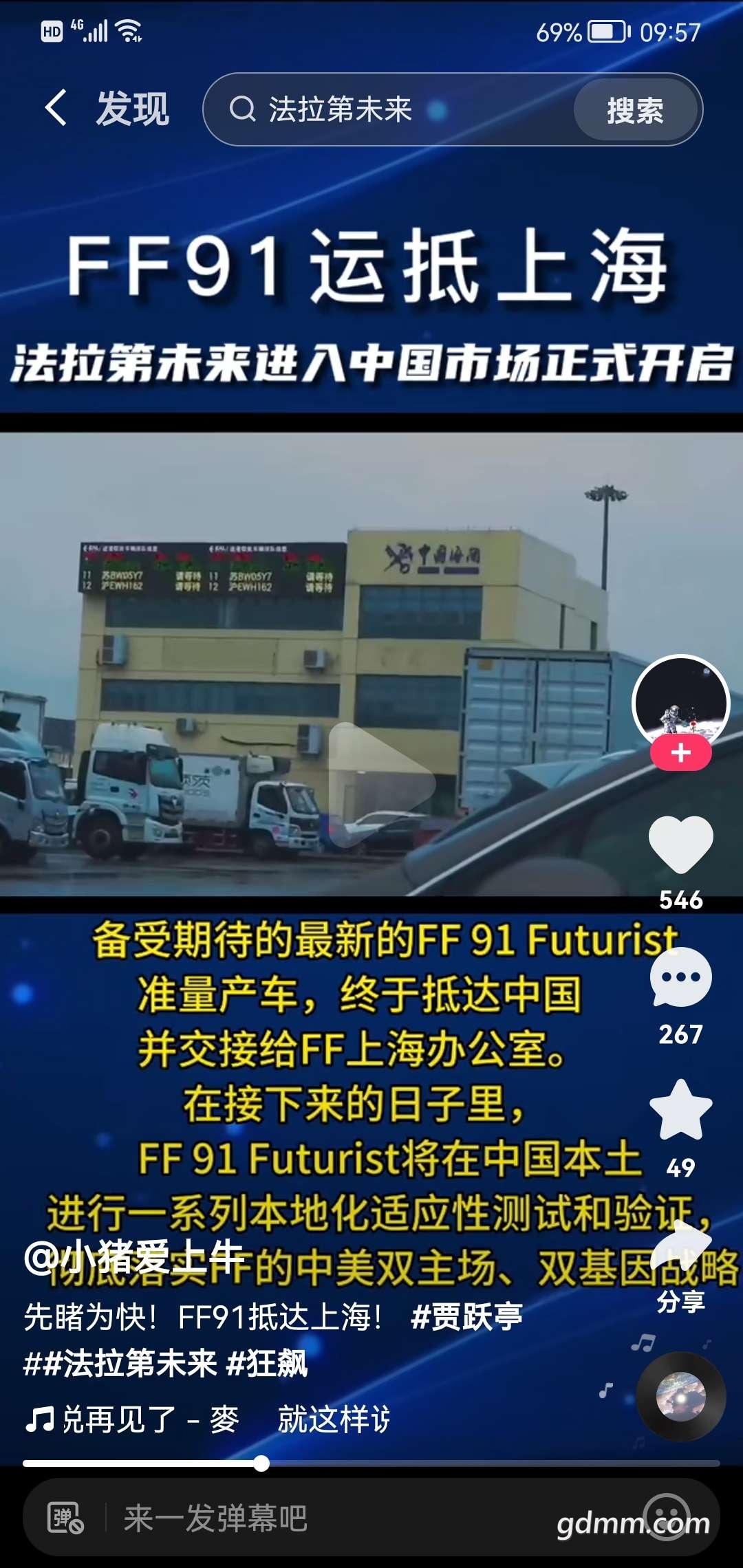The width and height of the screenshot is (743, 1568).
Task: Tap the 搜索 button
Action: pos(635,110)
